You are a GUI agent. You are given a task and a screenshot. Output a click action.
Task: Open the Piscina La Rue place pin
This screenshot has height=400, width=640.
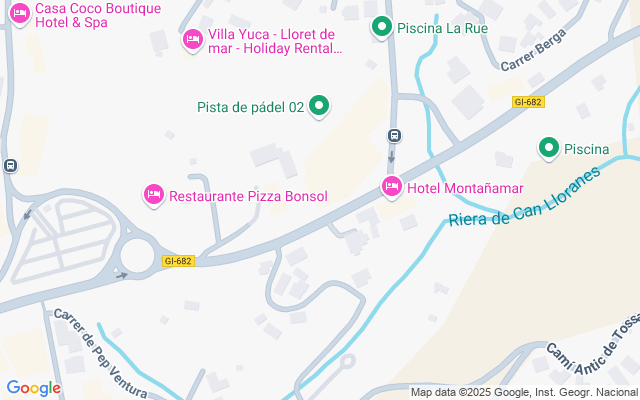tap(380, 27)
